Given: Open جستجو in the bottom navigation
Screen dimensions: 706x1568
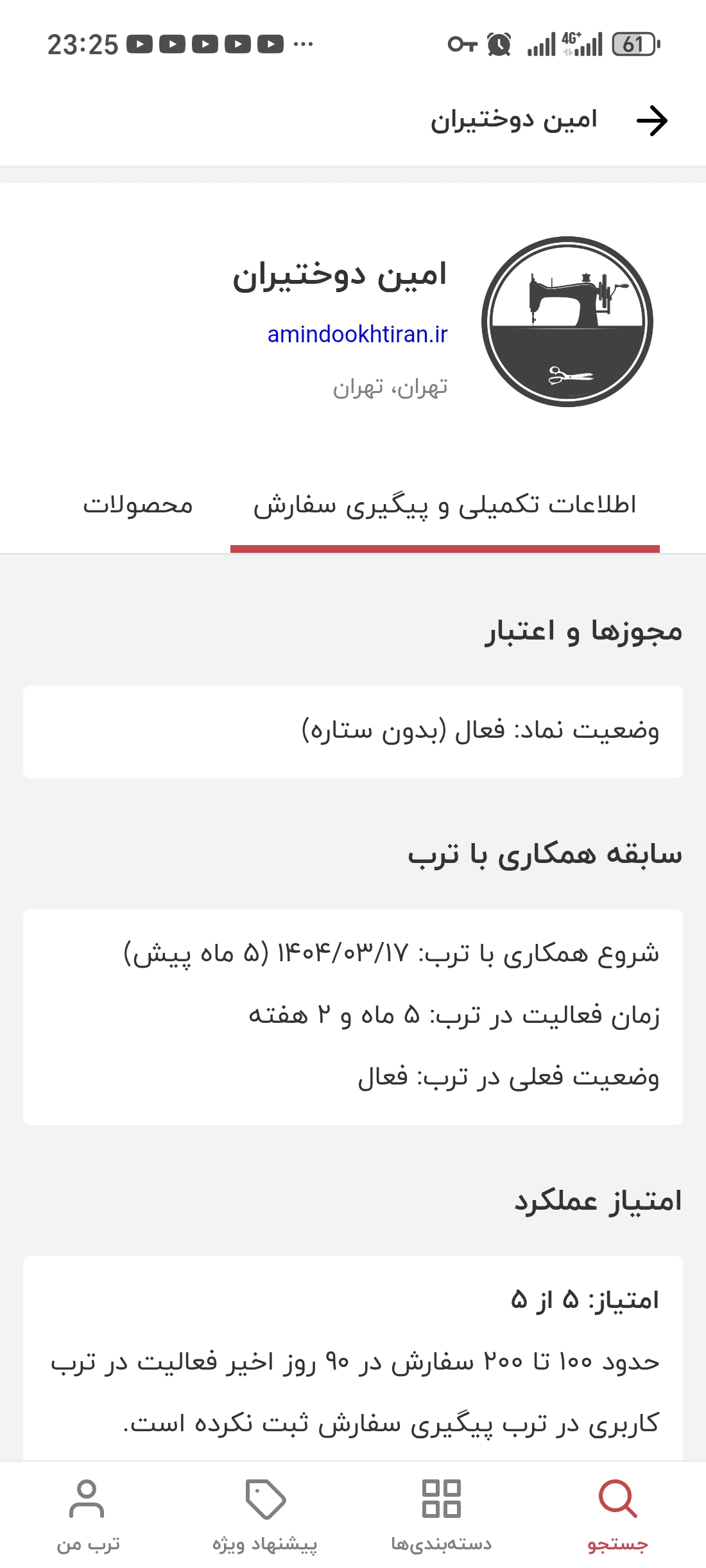Looking at the screenshot, I should coord(617,1515).
